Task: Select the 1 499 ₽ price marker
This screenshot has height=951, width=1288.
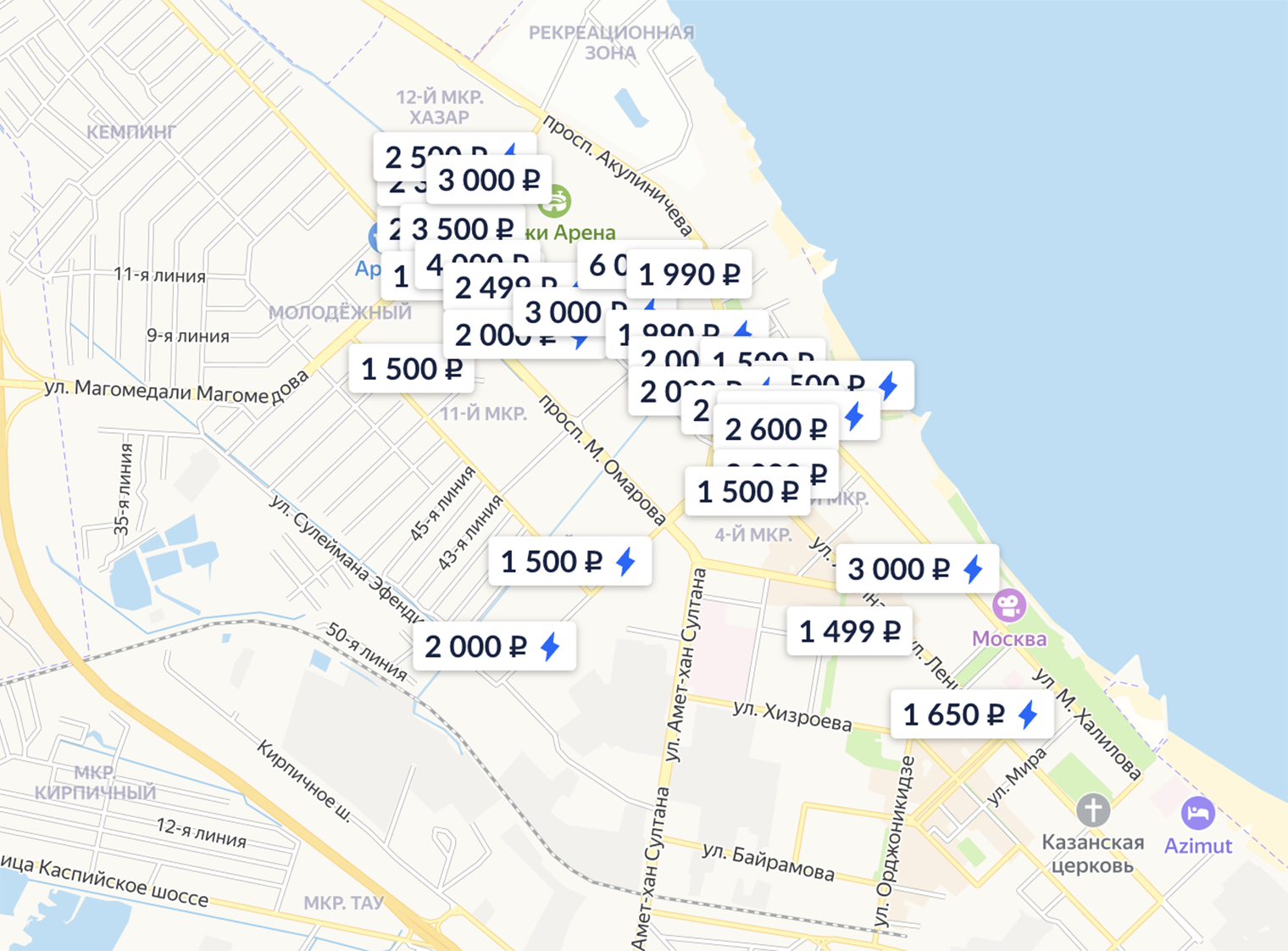Action: click(849, 631)
